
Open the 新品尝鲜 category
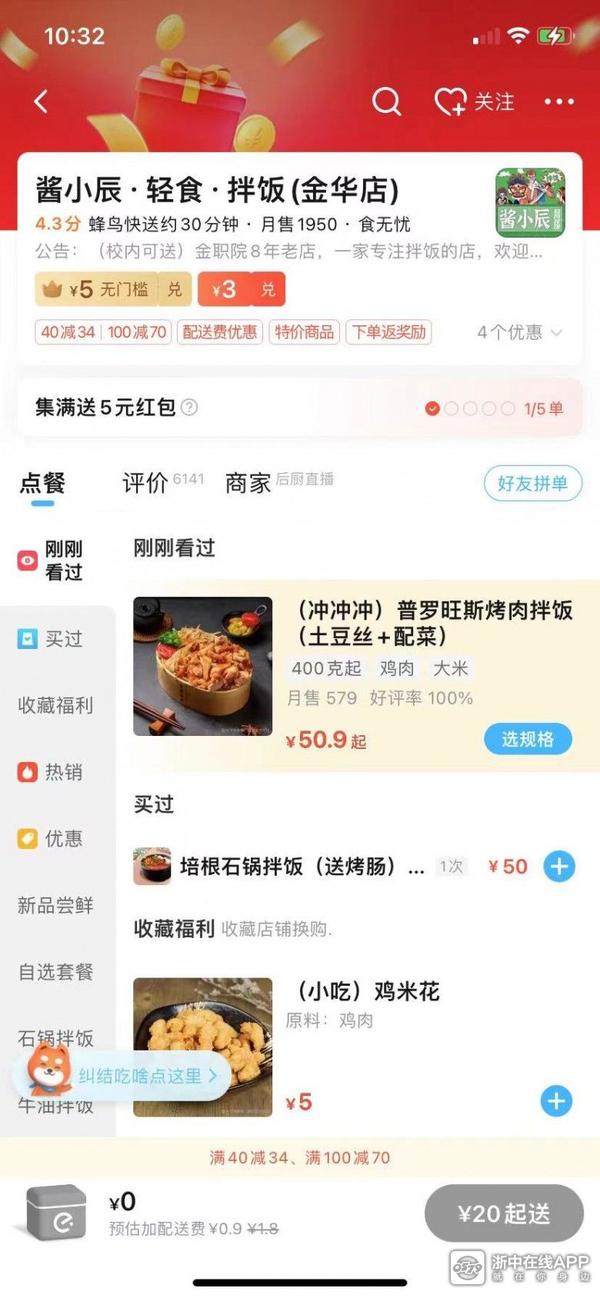pos(56,905)
